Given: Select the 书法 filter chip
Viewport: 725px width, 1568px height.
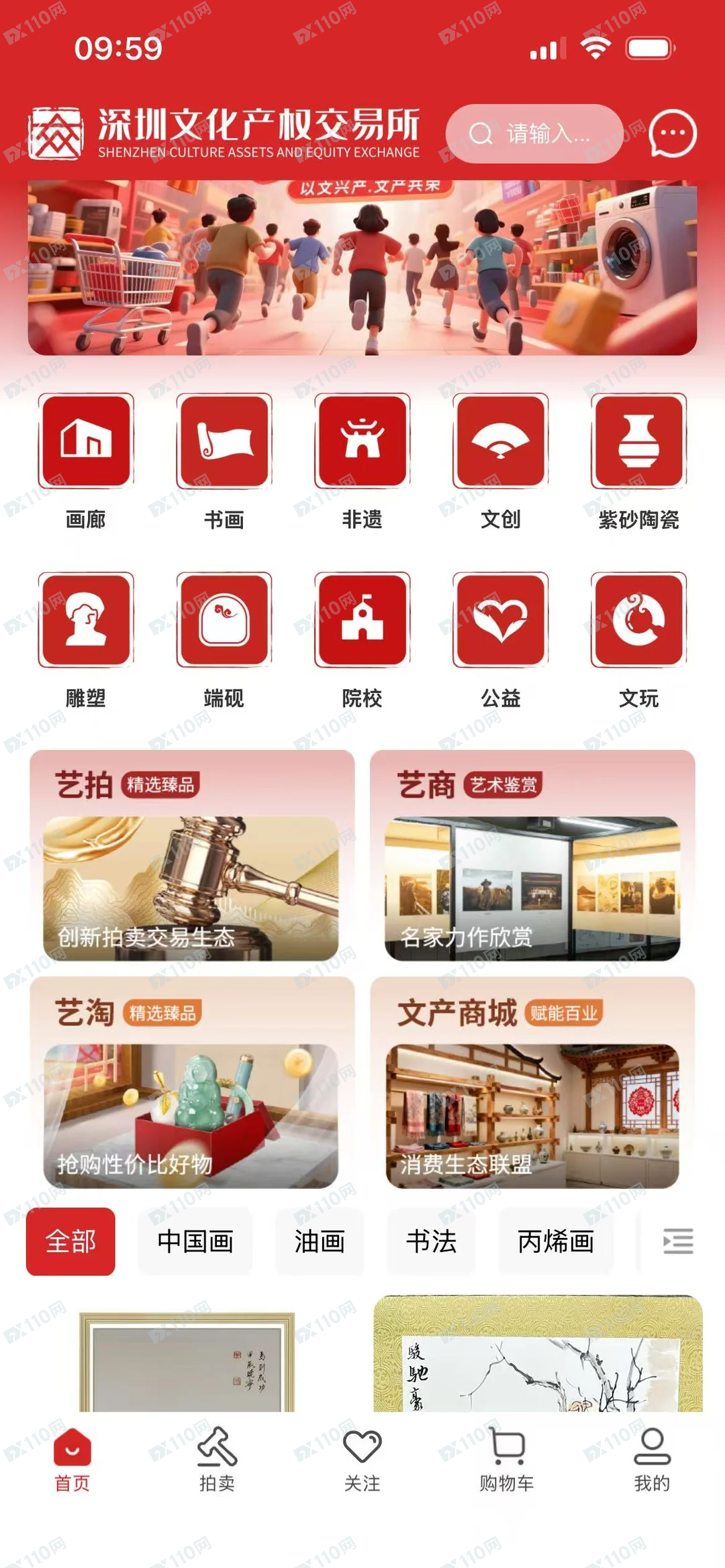Looking at the screenshot, I should tap(431, 1241).
